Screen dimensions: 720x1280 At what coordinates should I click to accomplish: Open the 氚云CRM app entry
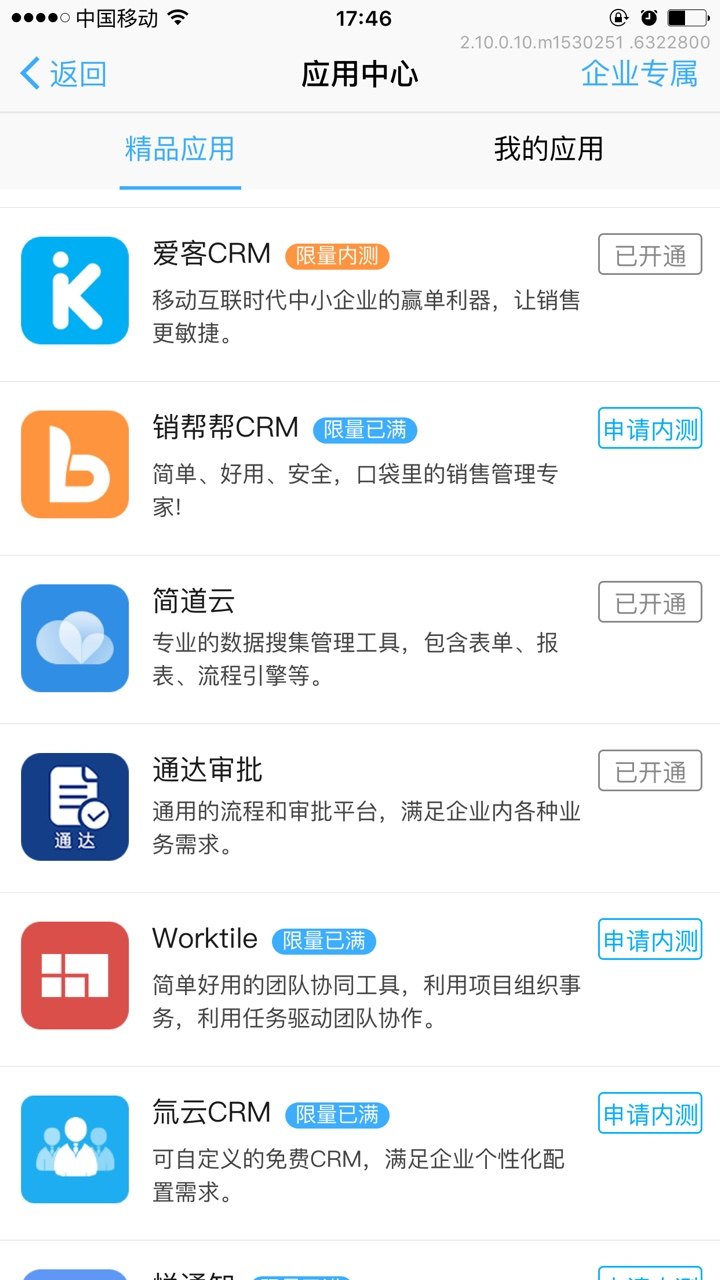point(360,1153)
